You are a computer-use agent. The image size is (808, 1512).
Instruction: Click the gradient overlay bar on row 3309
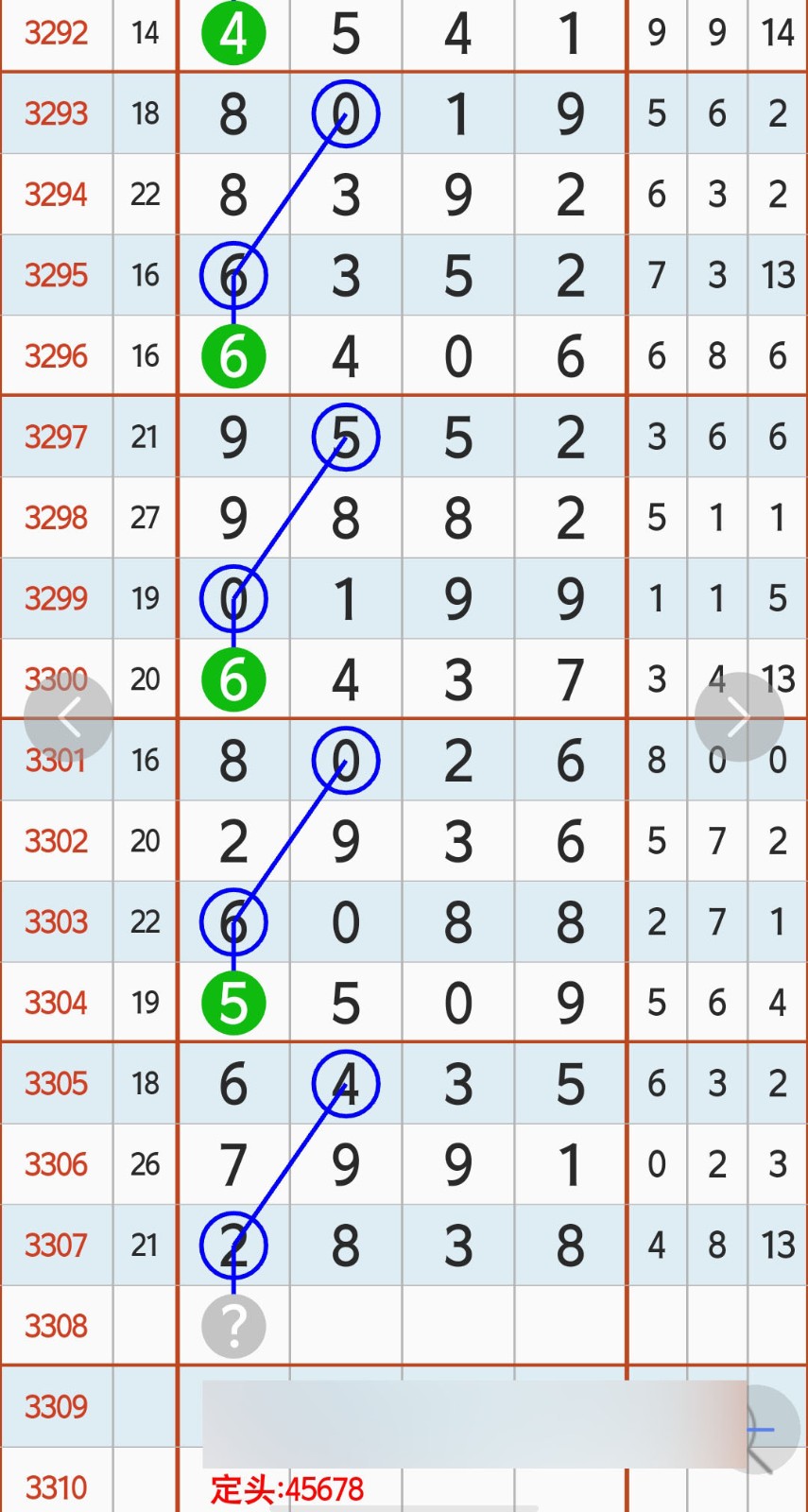coord(473,1408)
